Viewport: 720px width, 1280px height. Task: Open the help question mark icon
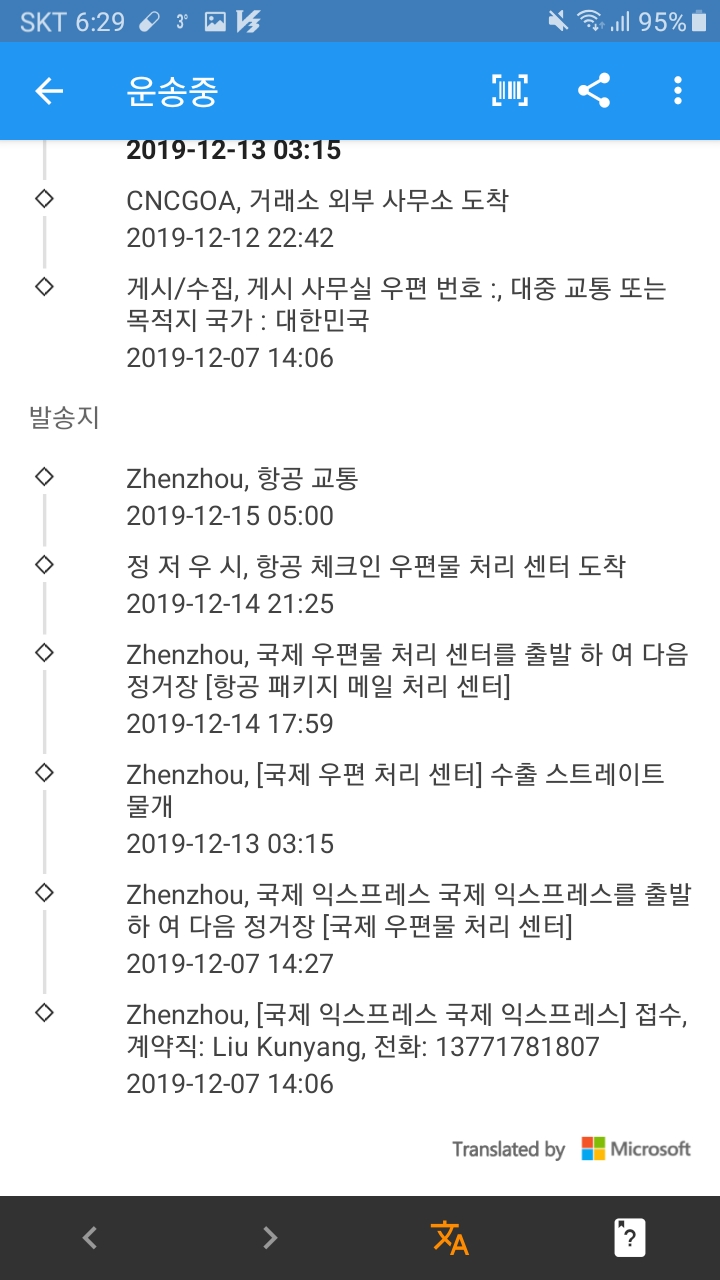click(629, 1238)
